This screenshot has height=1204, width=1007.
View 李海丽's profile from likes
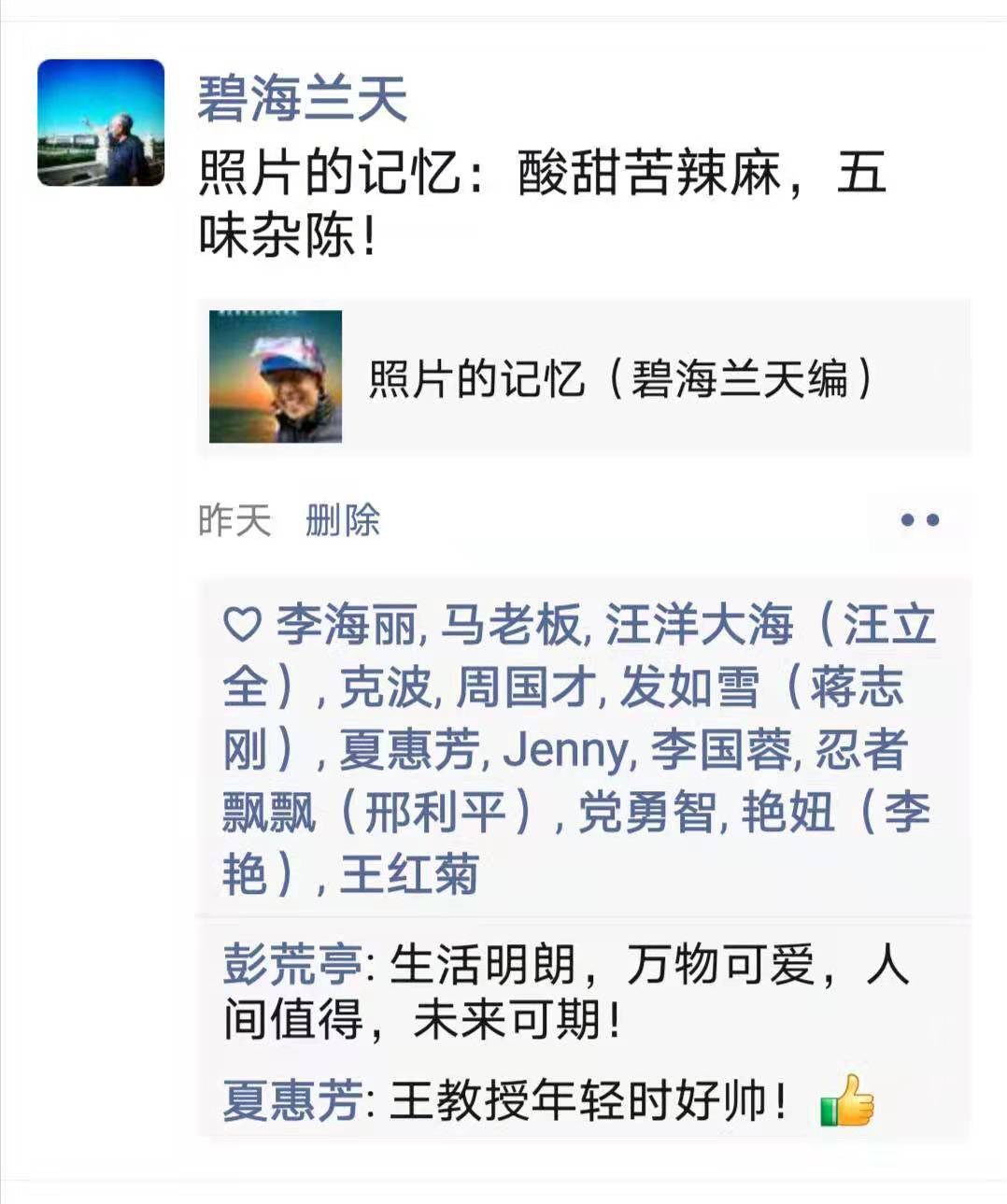click(x=346, y=624)
